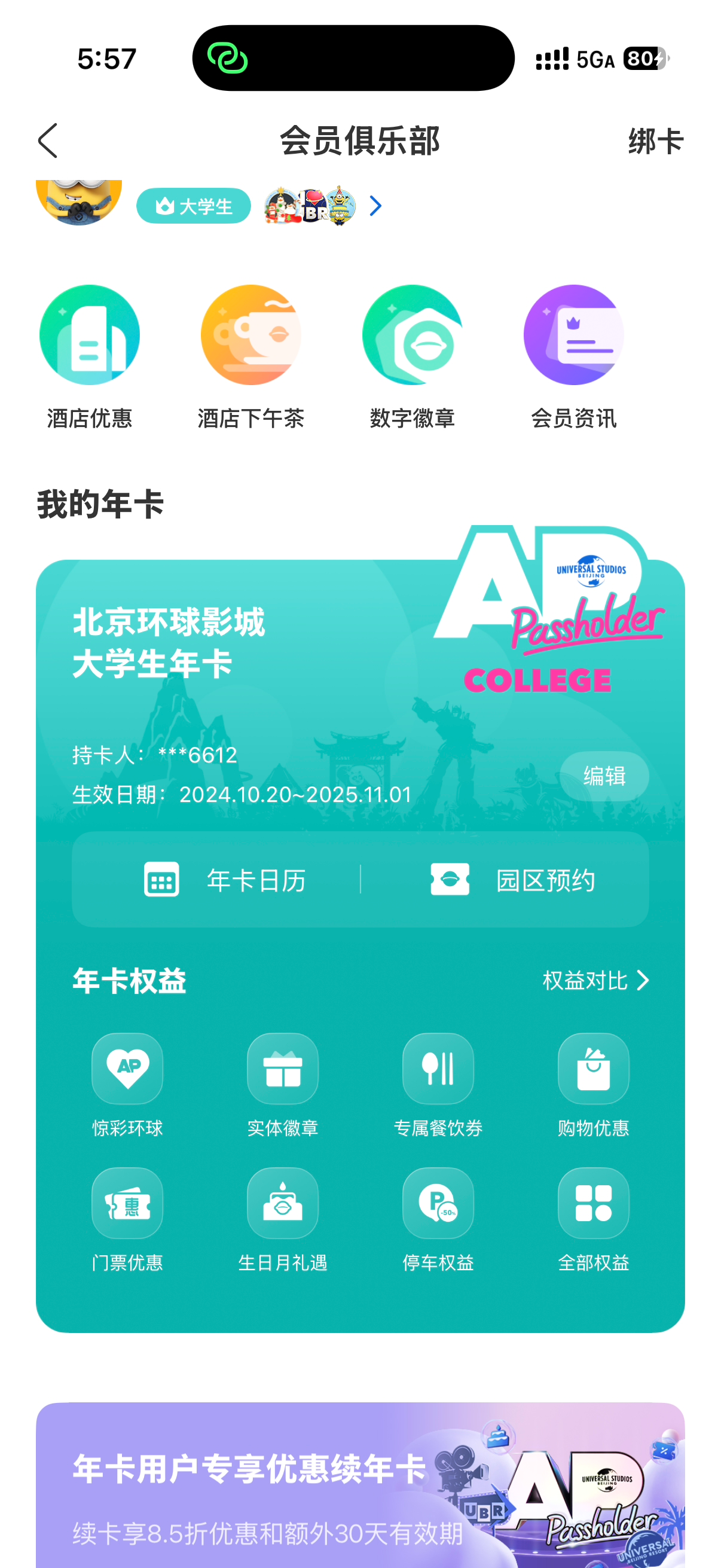Image resolution: width=721 pixels, height=1568 pixels.
Task: Open the 年卡用户专享优惠续年卡 renewal banner
Action: [360, 1485]
